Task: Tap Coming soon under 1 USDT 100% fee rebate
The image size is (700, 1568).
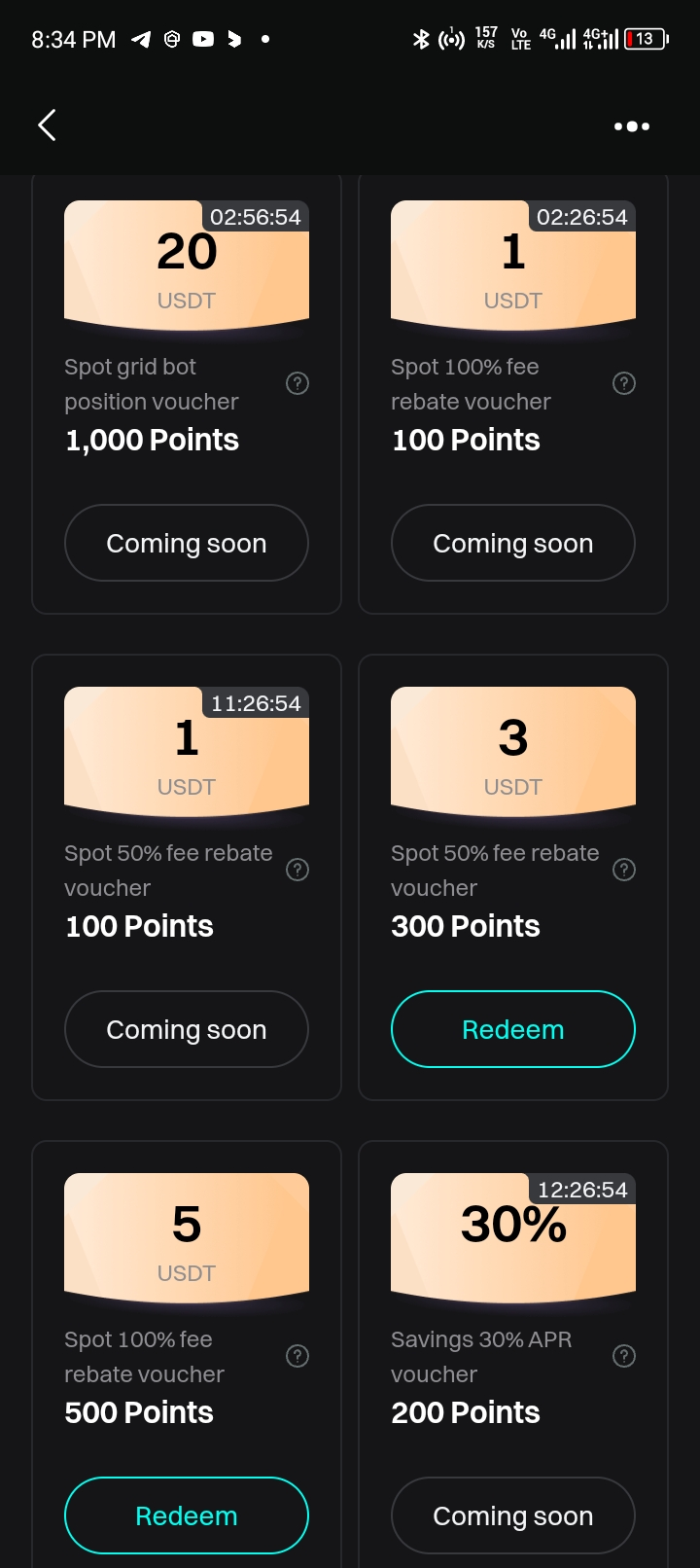Action: tap(512, 543)
